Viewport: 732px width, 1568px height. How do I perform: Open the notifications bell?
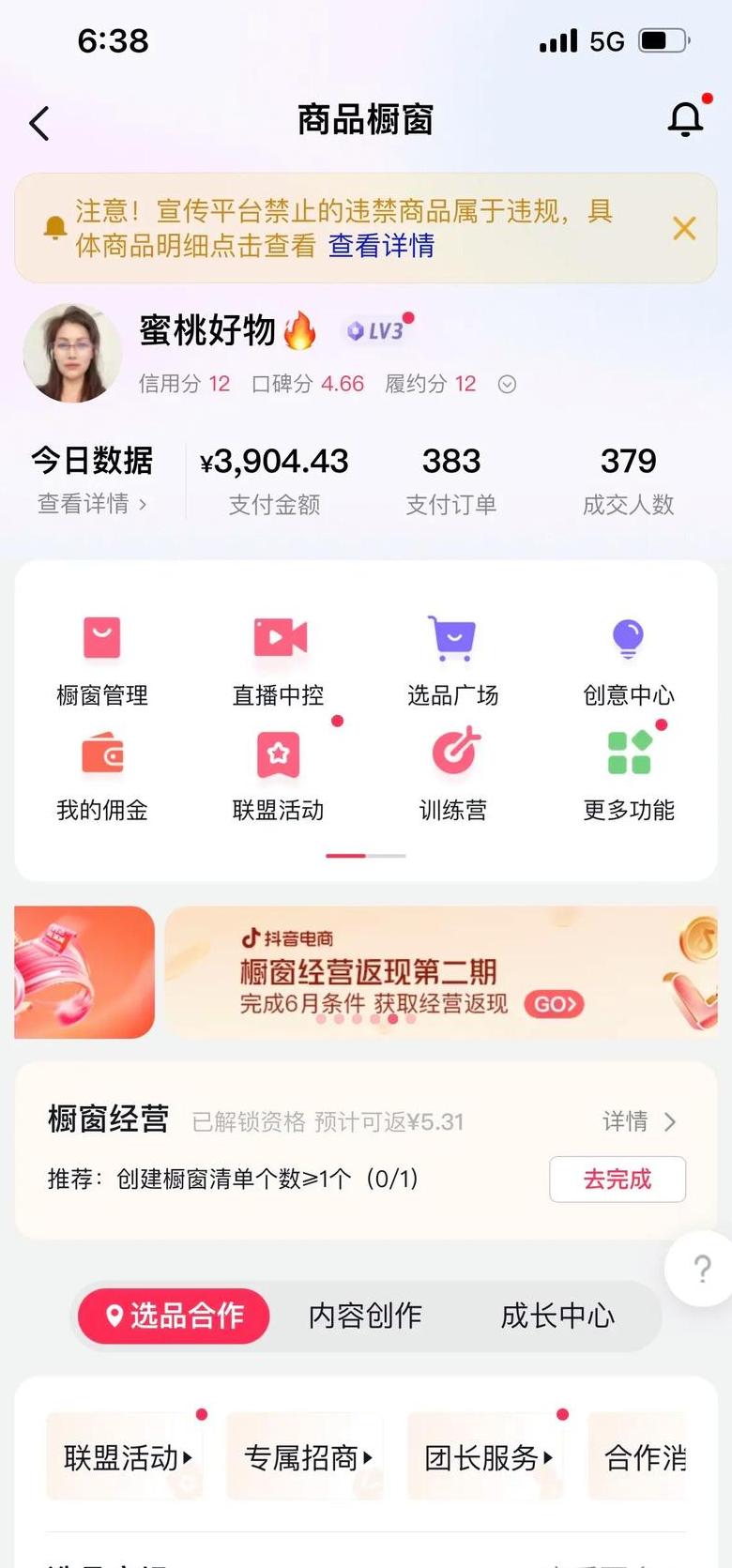(685, 119)
